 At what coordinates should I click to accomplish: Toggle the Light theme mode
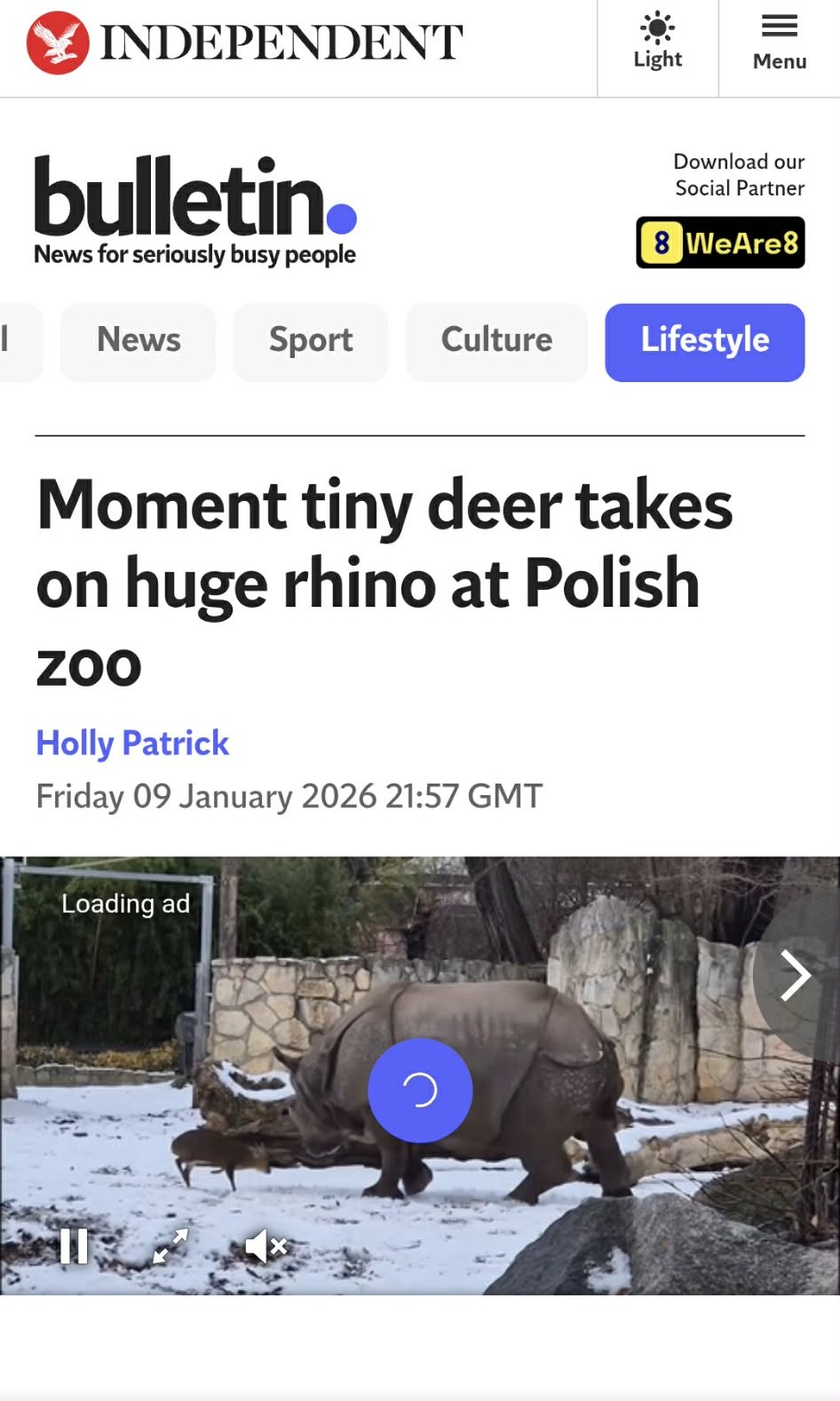(x=657, y=44)
